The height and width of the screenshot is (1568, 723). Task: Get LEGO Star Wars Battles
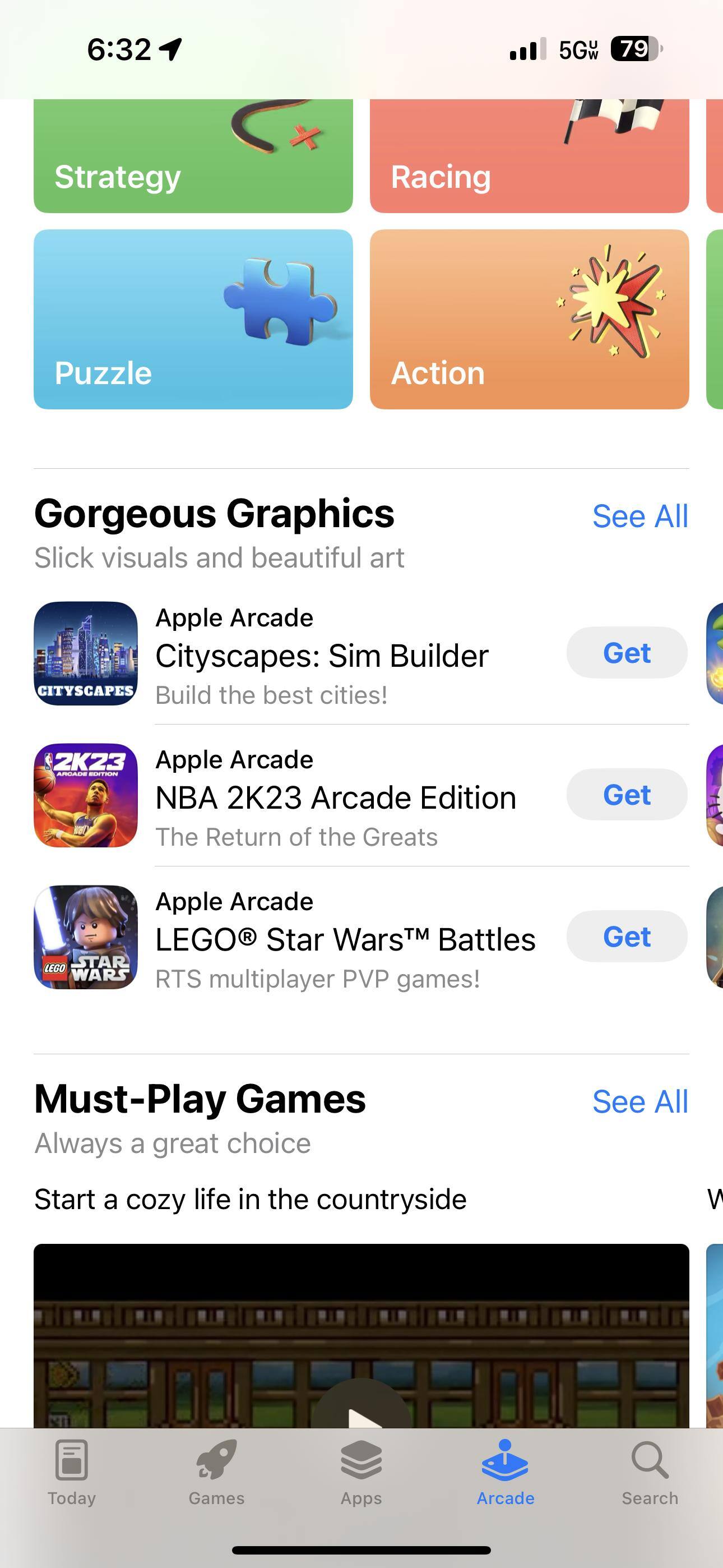[x=626, y=936]
